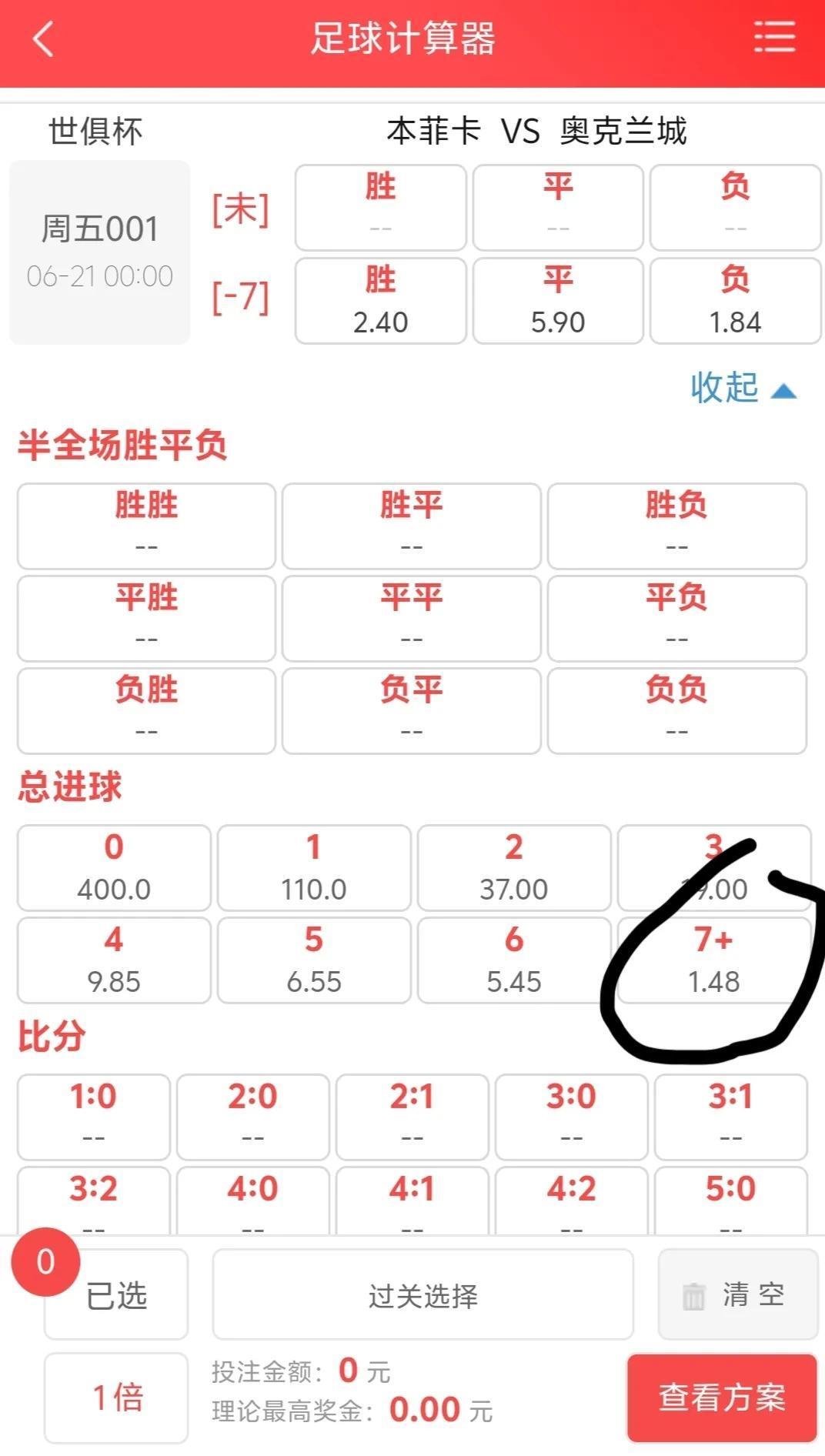Select the 1:0 score option
This screenshot has width=825, height=1456.
point(93,1117)
